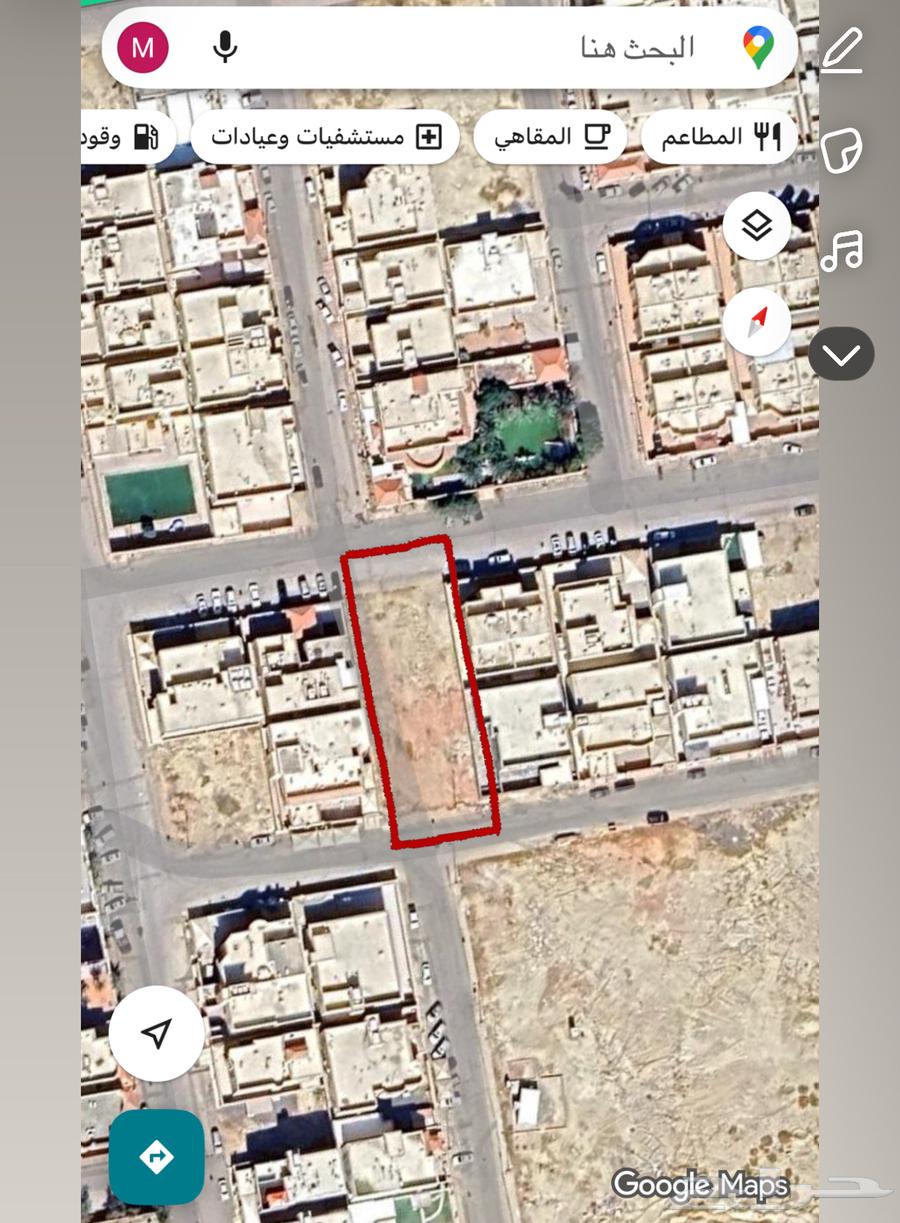Open the account avatar M
Viewport: 900px width, 1223px height.
(x=143, y=48)
